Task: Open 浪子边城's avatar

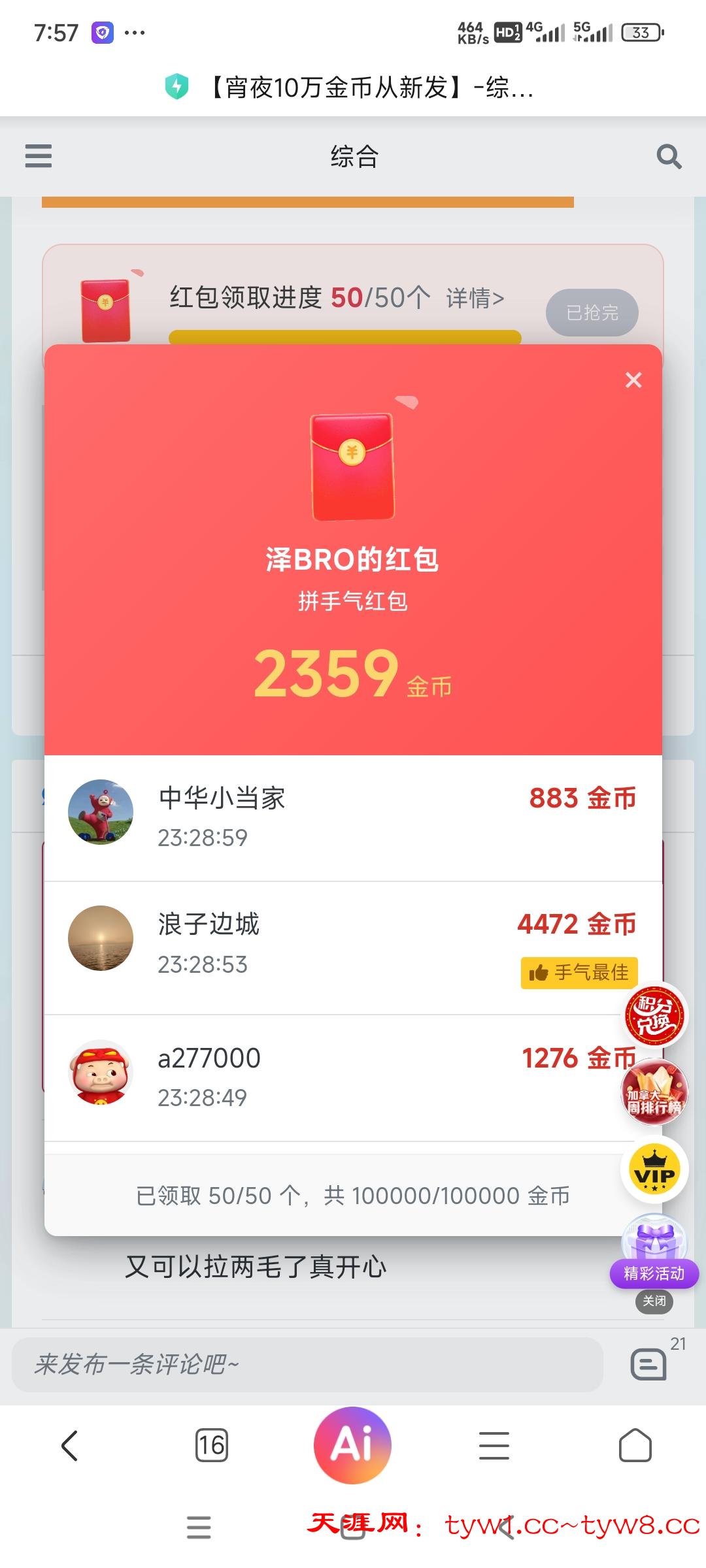Action: (x=101, y=938)
